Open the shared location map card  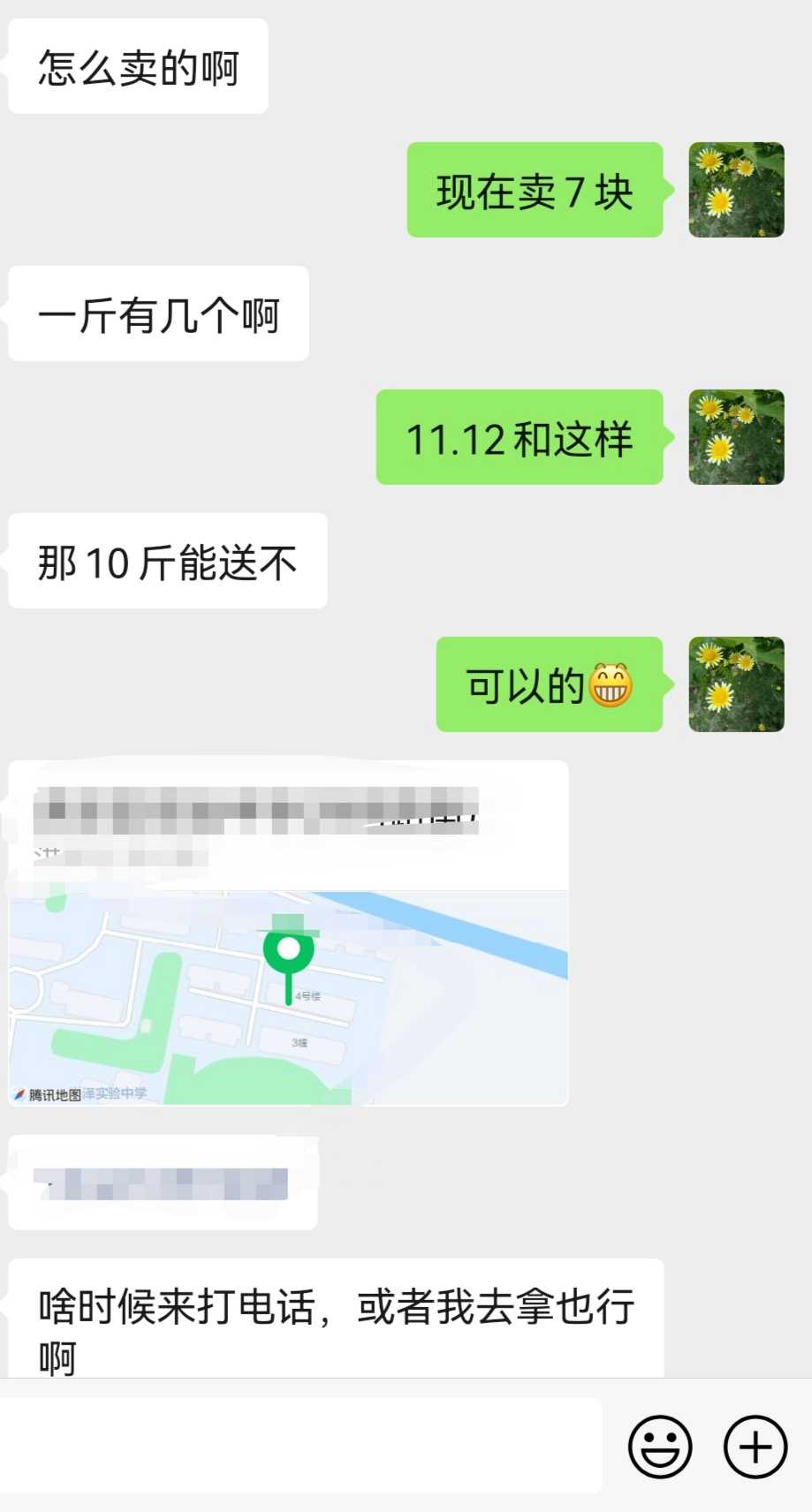[288, 933]
